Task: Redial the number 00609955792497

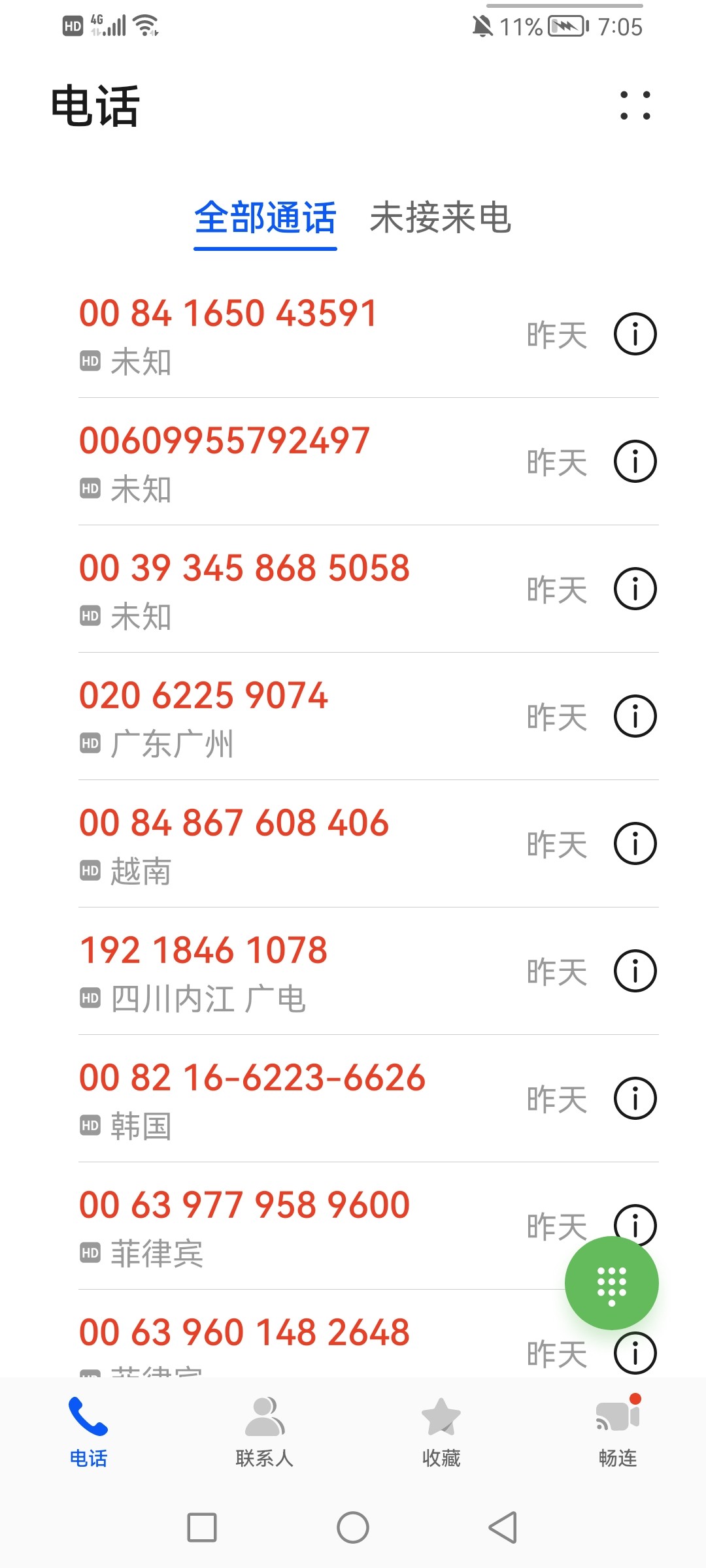Action: click(x=261, y=457)
